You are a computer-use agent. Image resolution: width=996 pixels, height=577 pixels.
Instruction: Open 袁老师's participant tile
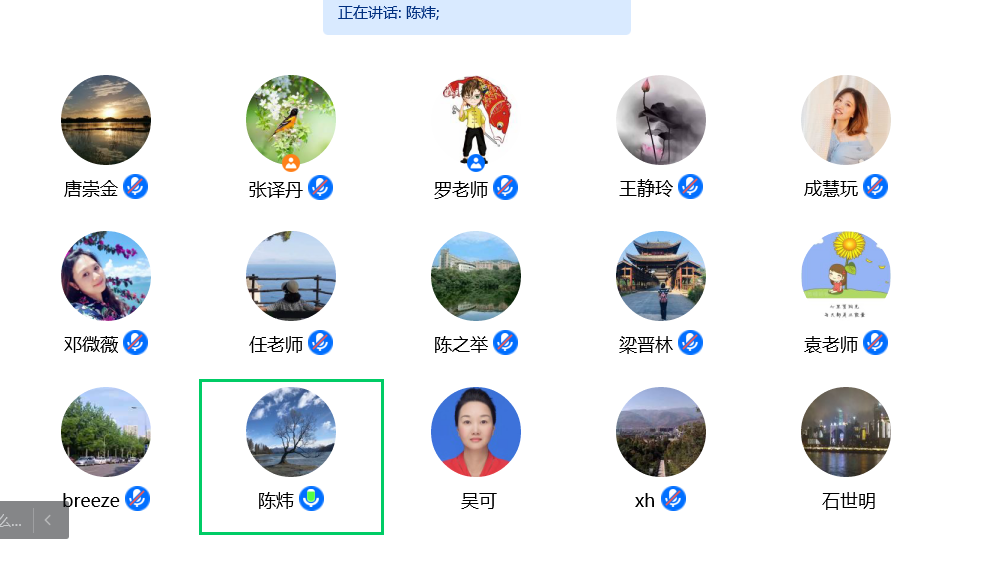(846, 276)
